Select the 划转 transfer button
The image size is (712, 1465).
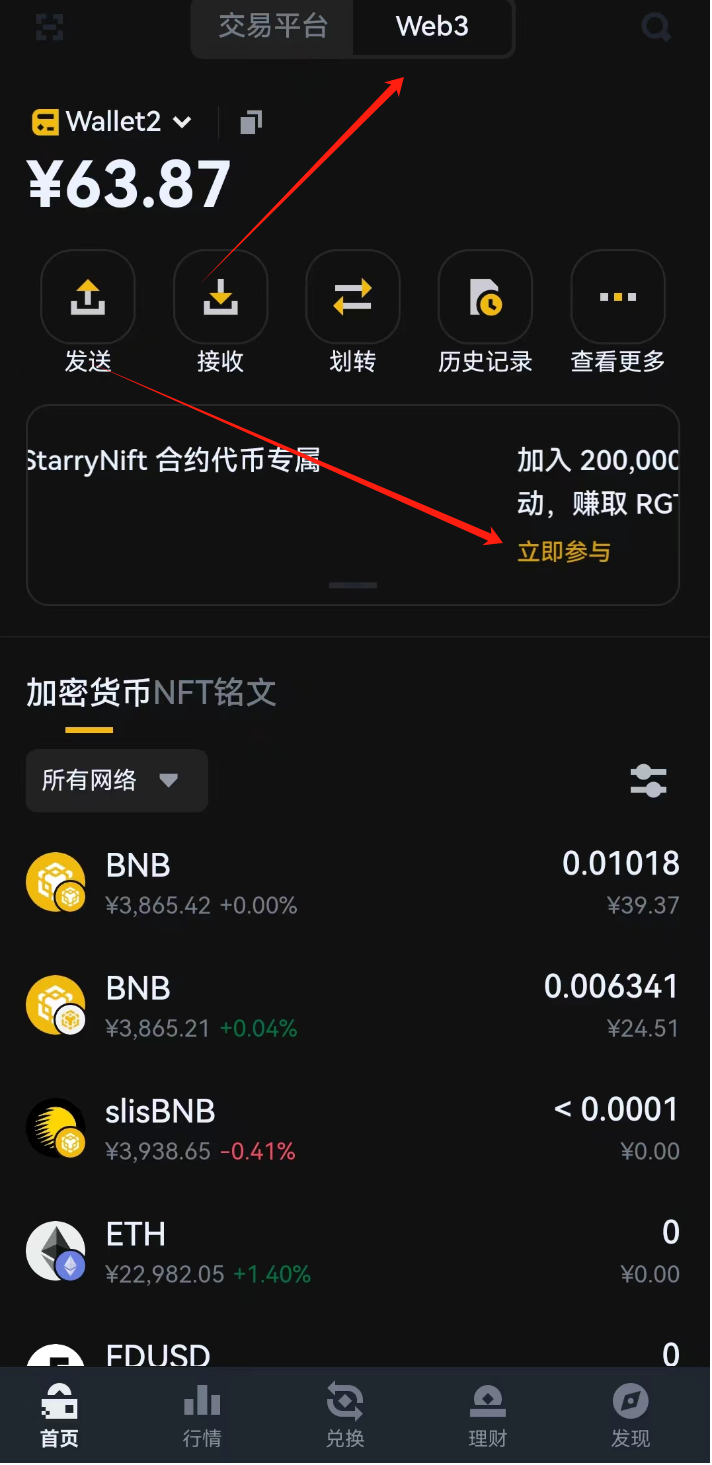tap(352, 298)
